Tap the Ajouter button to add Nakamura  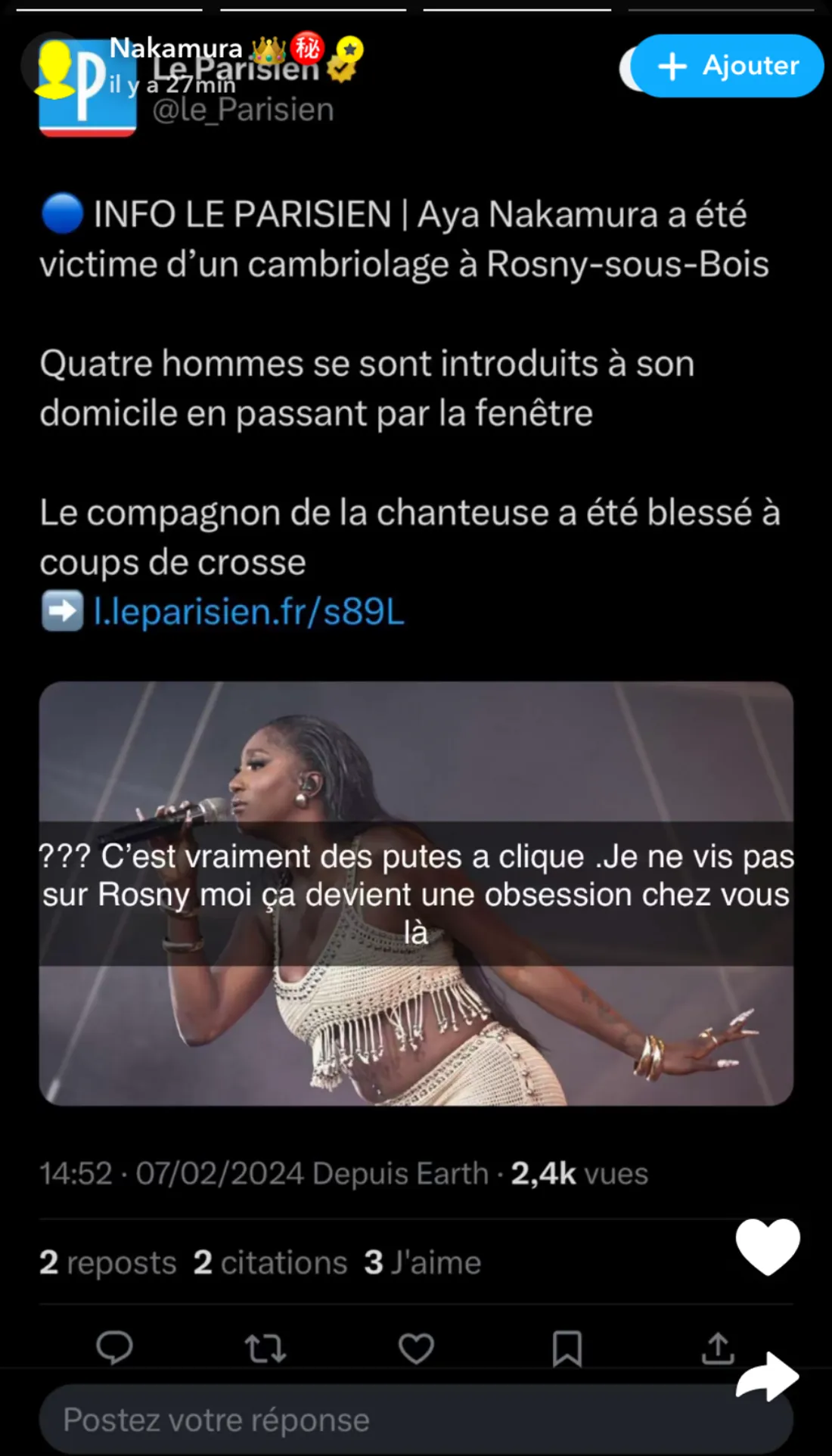pos(727,66)
